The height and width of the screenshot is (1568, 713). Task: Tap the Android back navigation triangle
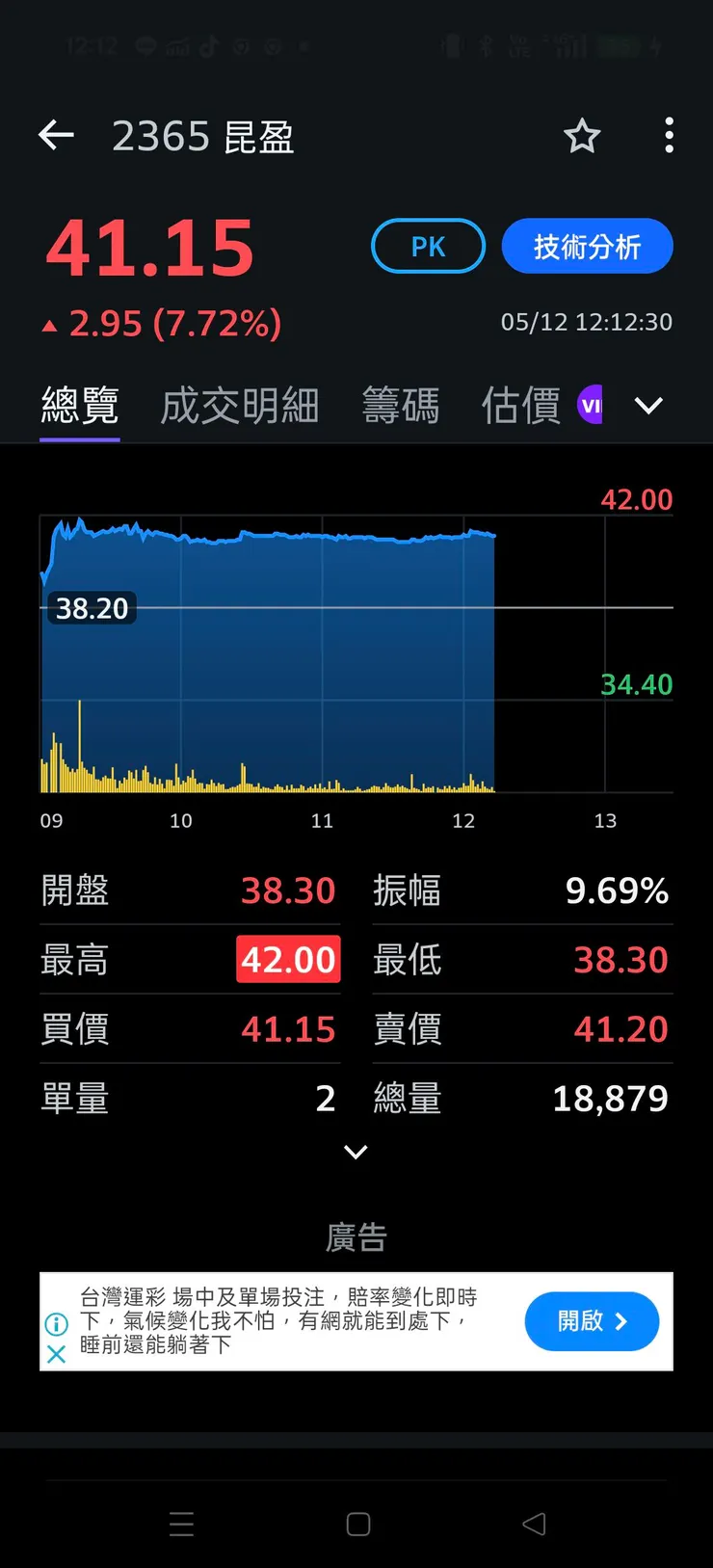click(x=533, y=1525)
